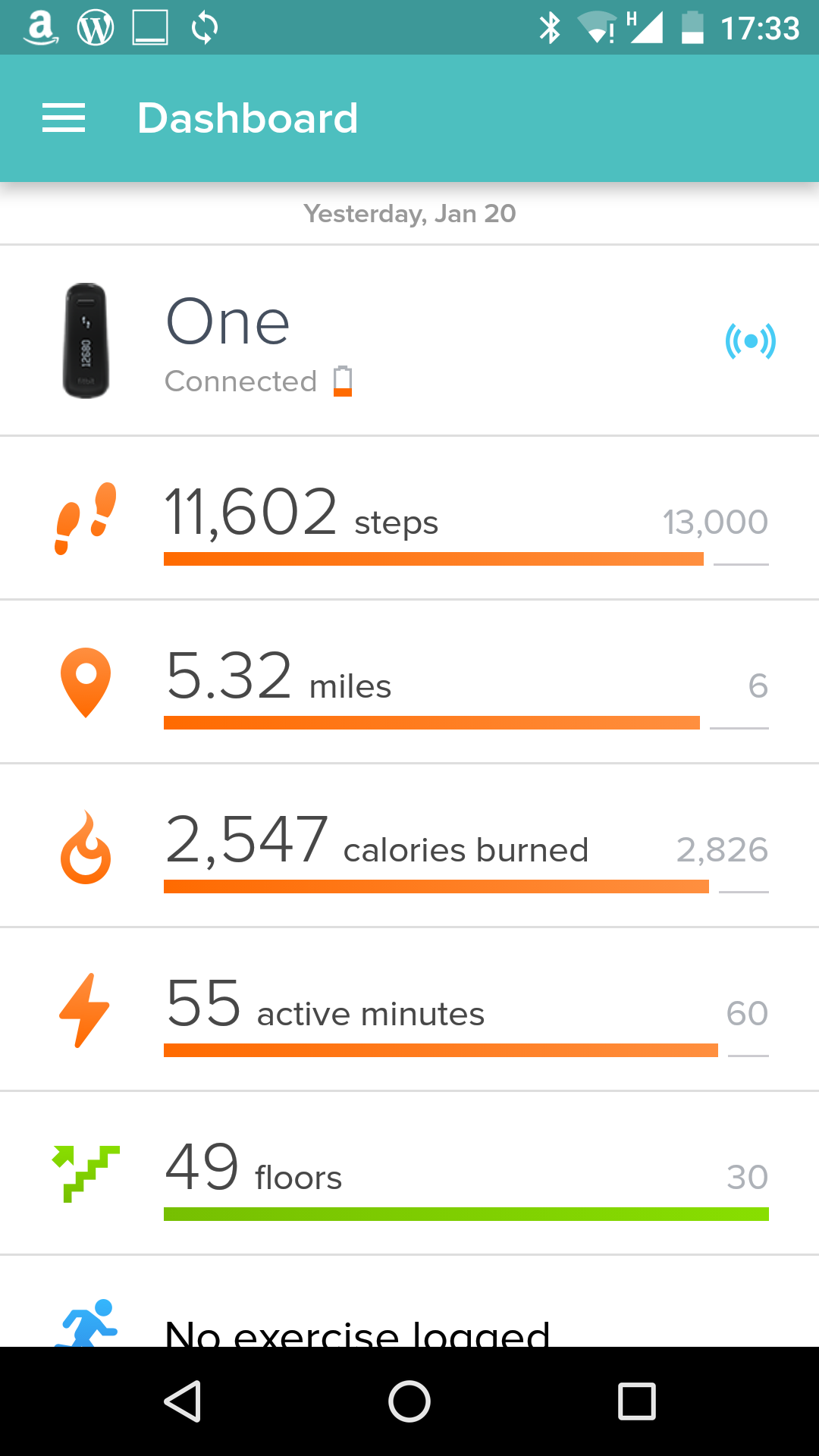View the 11,602 steps details
This screenshot has width=819, height=1456.
click(409, 519)
